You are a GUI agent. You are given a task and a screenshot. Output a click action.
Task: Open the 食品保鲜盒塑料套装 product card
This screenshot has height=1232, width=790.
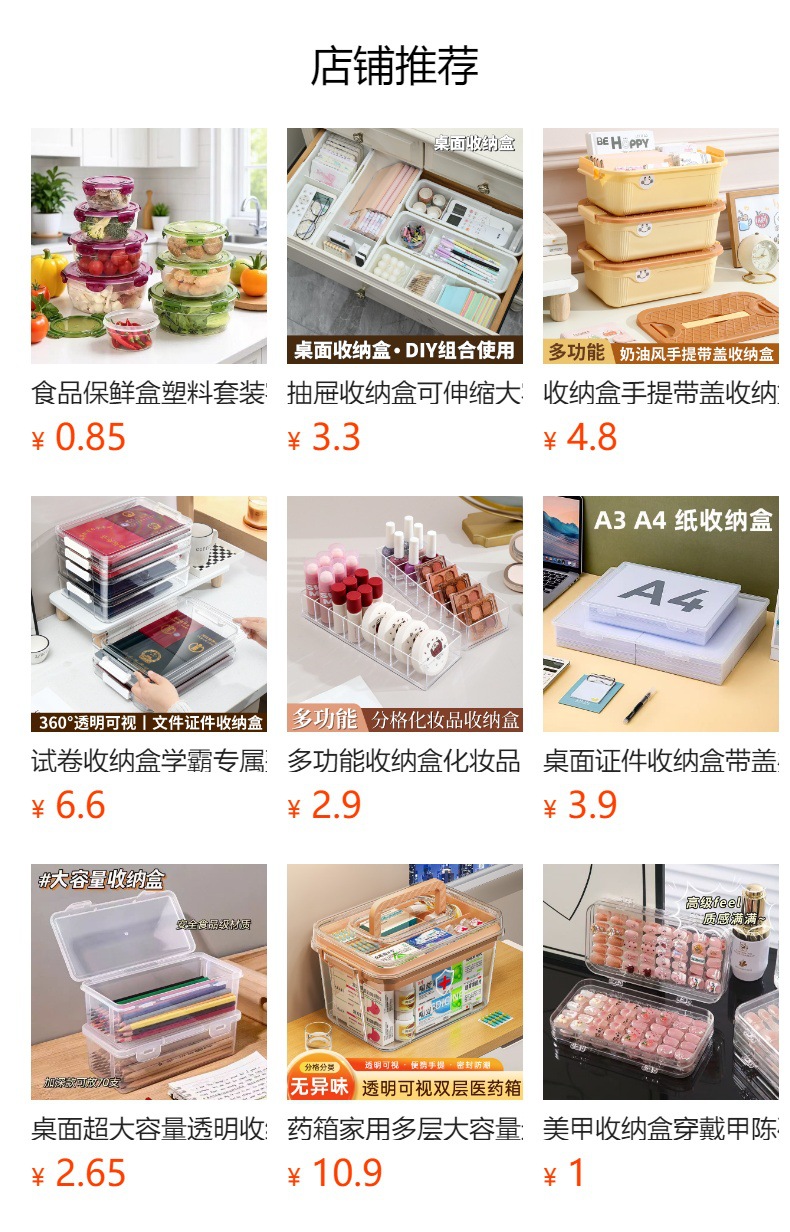pos(148,246)
